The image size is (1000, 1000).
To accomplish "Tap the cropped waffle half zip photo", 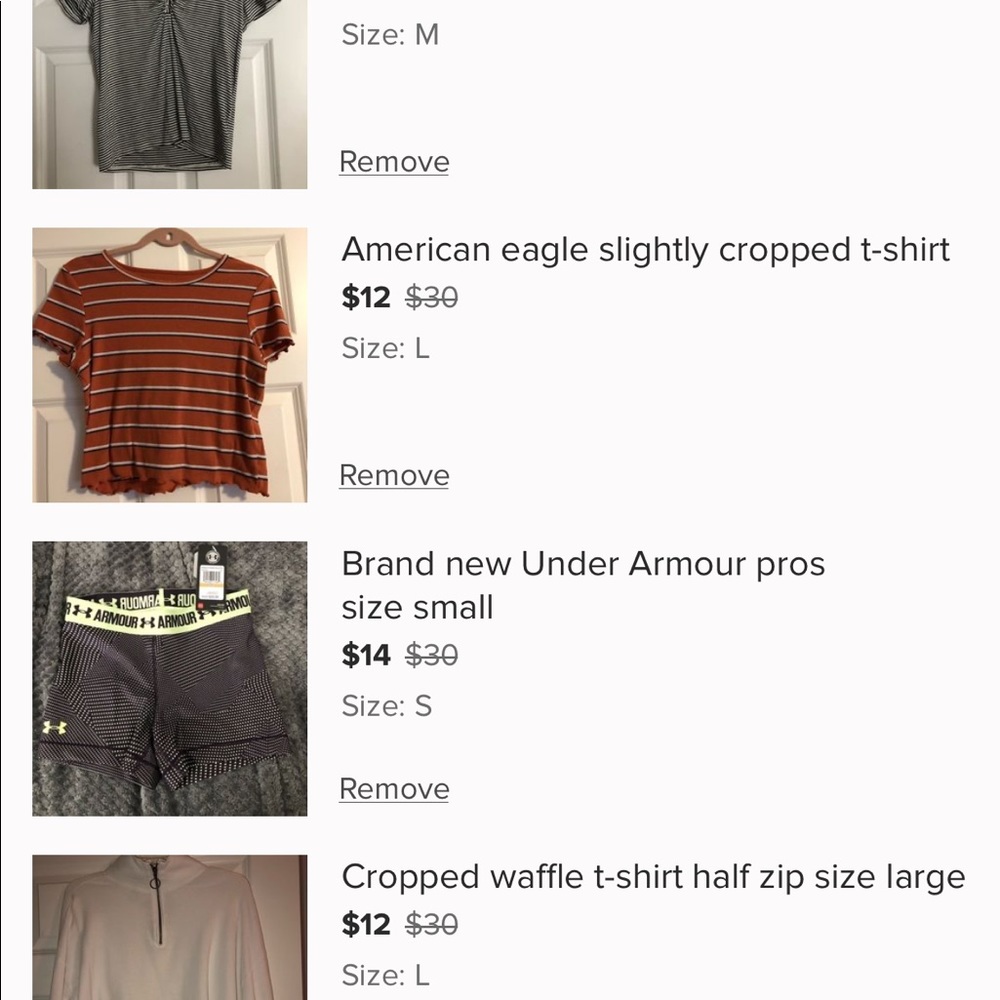I will [170, 928].
